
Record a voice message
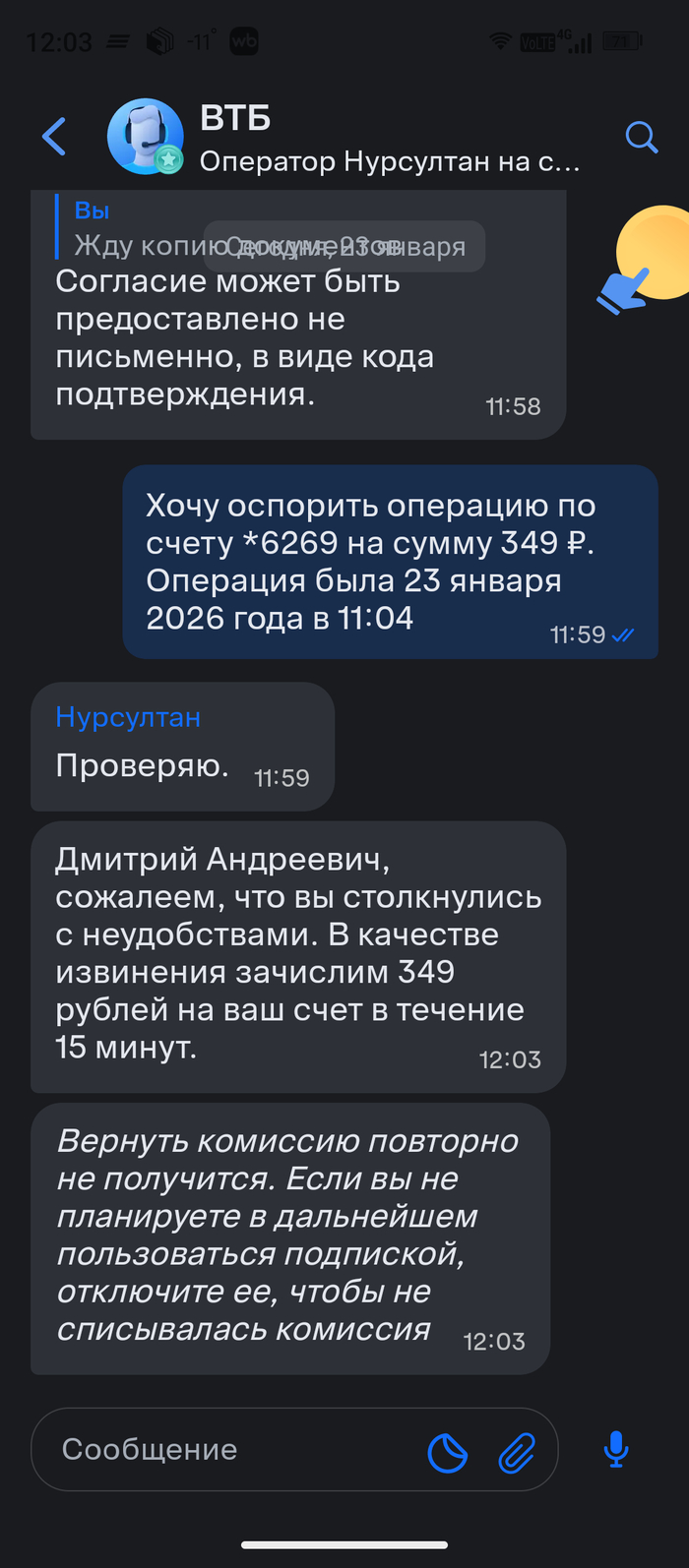point(616,1449)
